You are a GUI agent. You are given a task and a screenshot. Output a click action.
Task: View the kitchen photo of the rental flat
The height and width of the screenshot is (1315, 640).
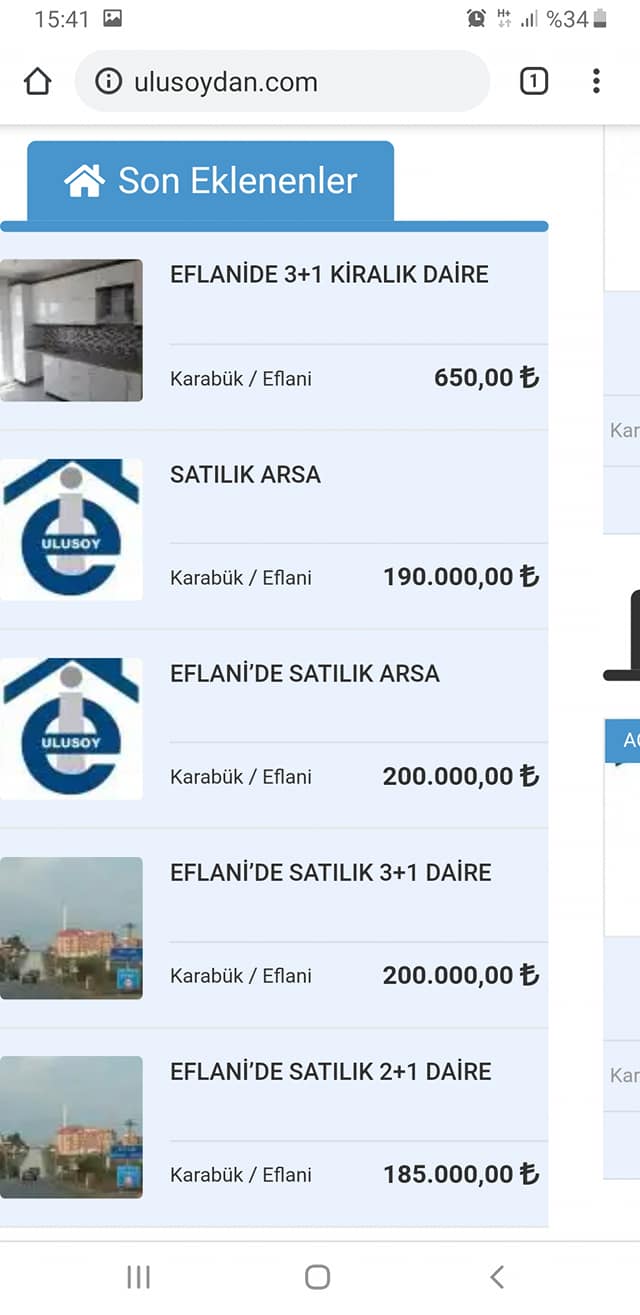pos(71,330)
